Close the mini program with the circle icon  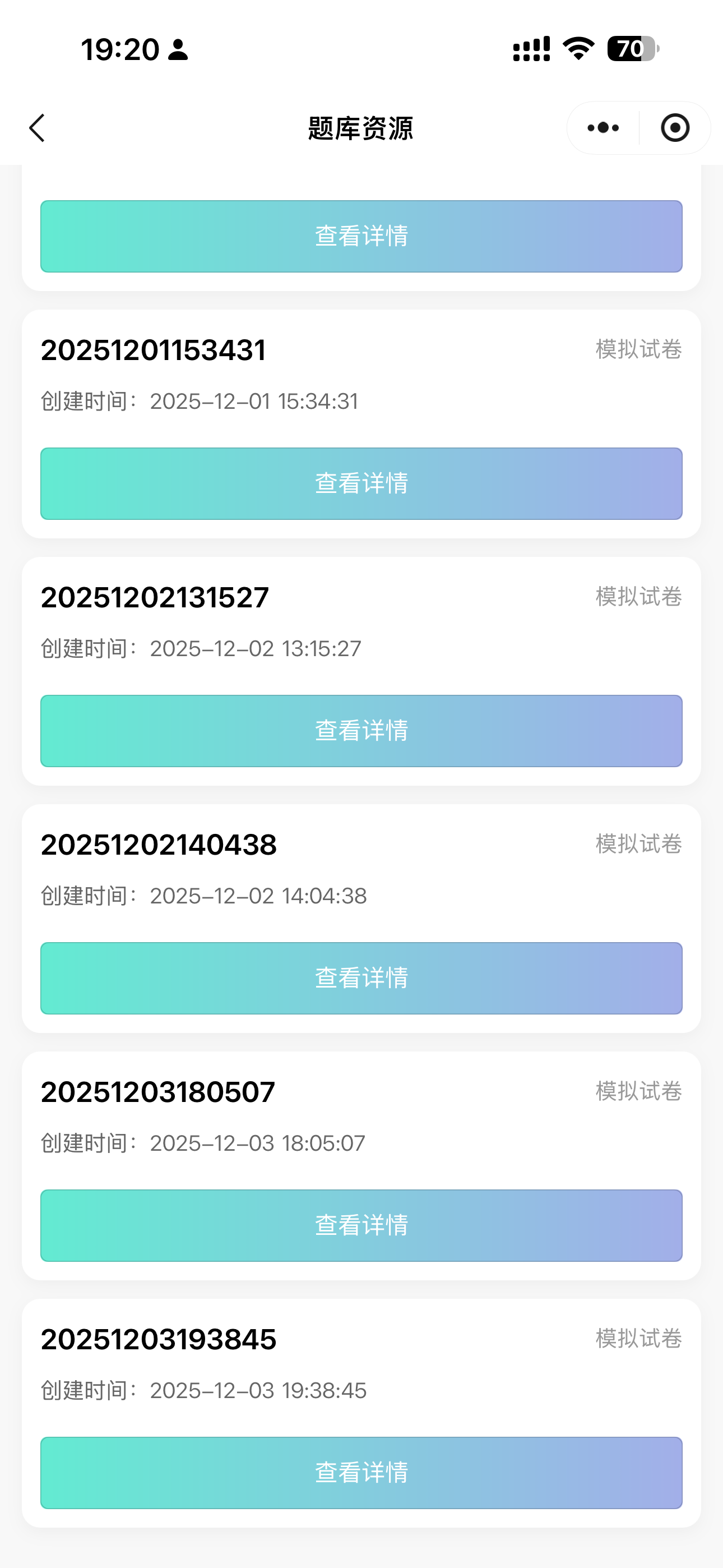(675, 128)
